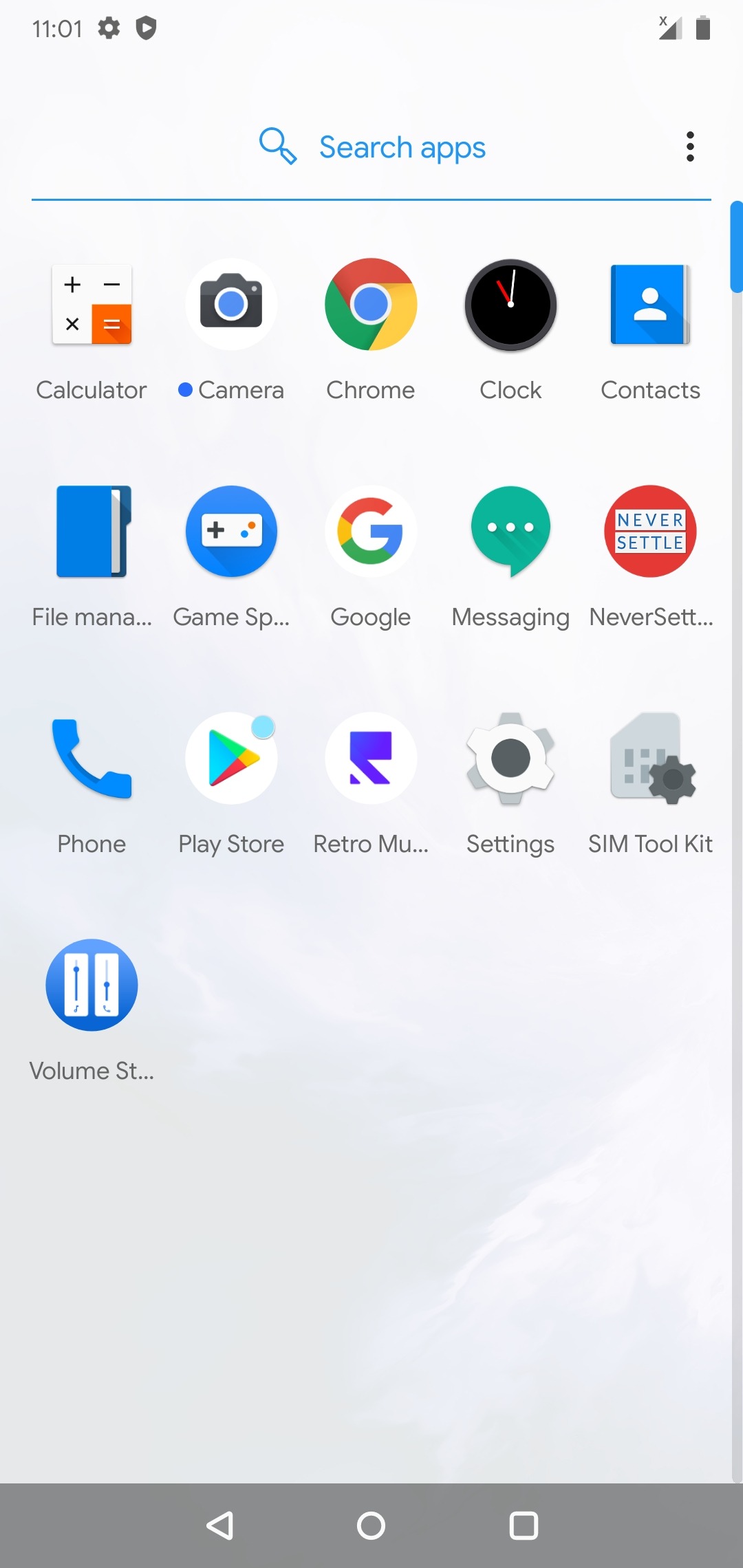Screen dimensions: 743x1568
Task: Open the Camera app
Action: tap(231, 305)
